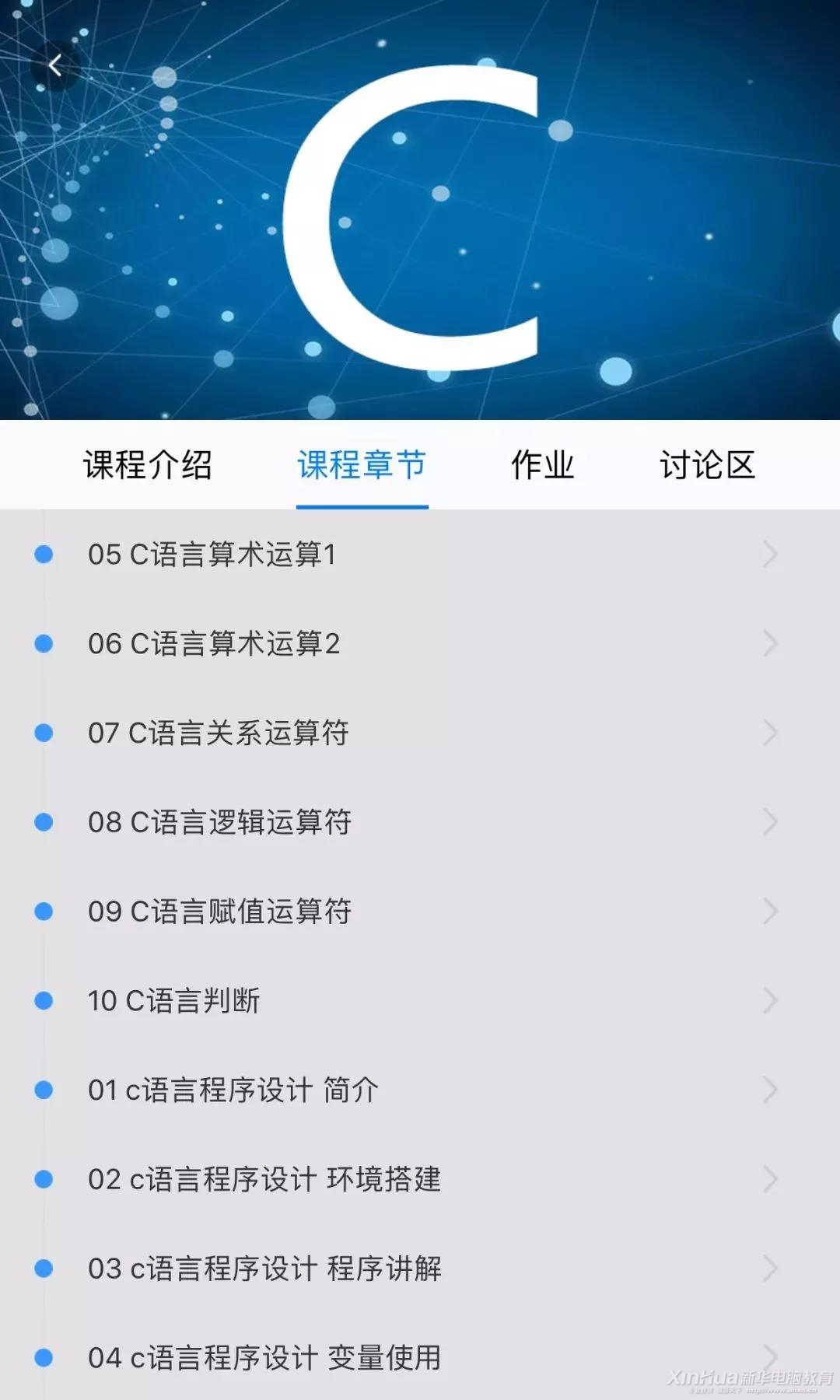Expand the 03 程序讲解 chapter chevron
This screenshot has width=840, height=1400.
click(x=770, y=1270)
